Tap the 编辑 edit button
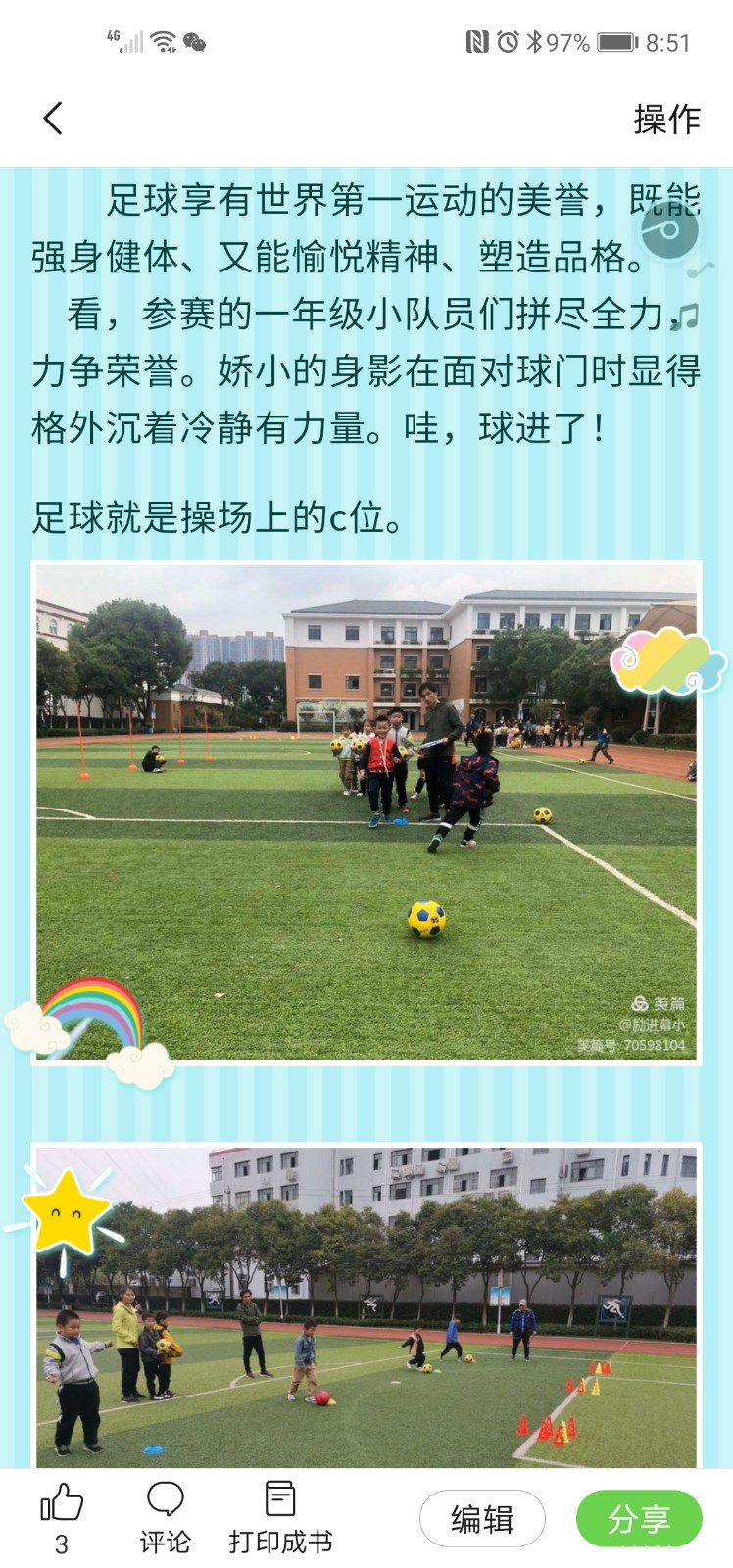Screen dimensions: 733x1568 pyautogui.click(x=482, y=1519)
